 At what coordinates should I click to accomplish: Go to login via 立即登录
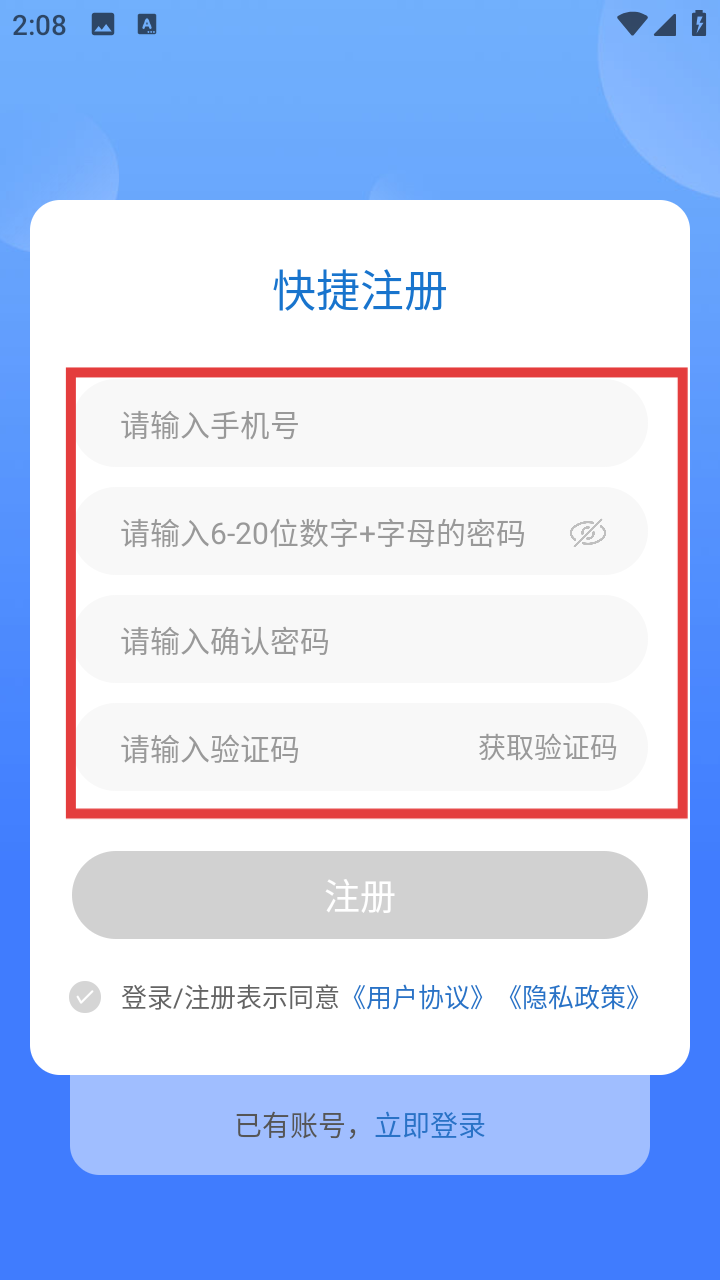pyautogui.click(x=430, y=1126)
